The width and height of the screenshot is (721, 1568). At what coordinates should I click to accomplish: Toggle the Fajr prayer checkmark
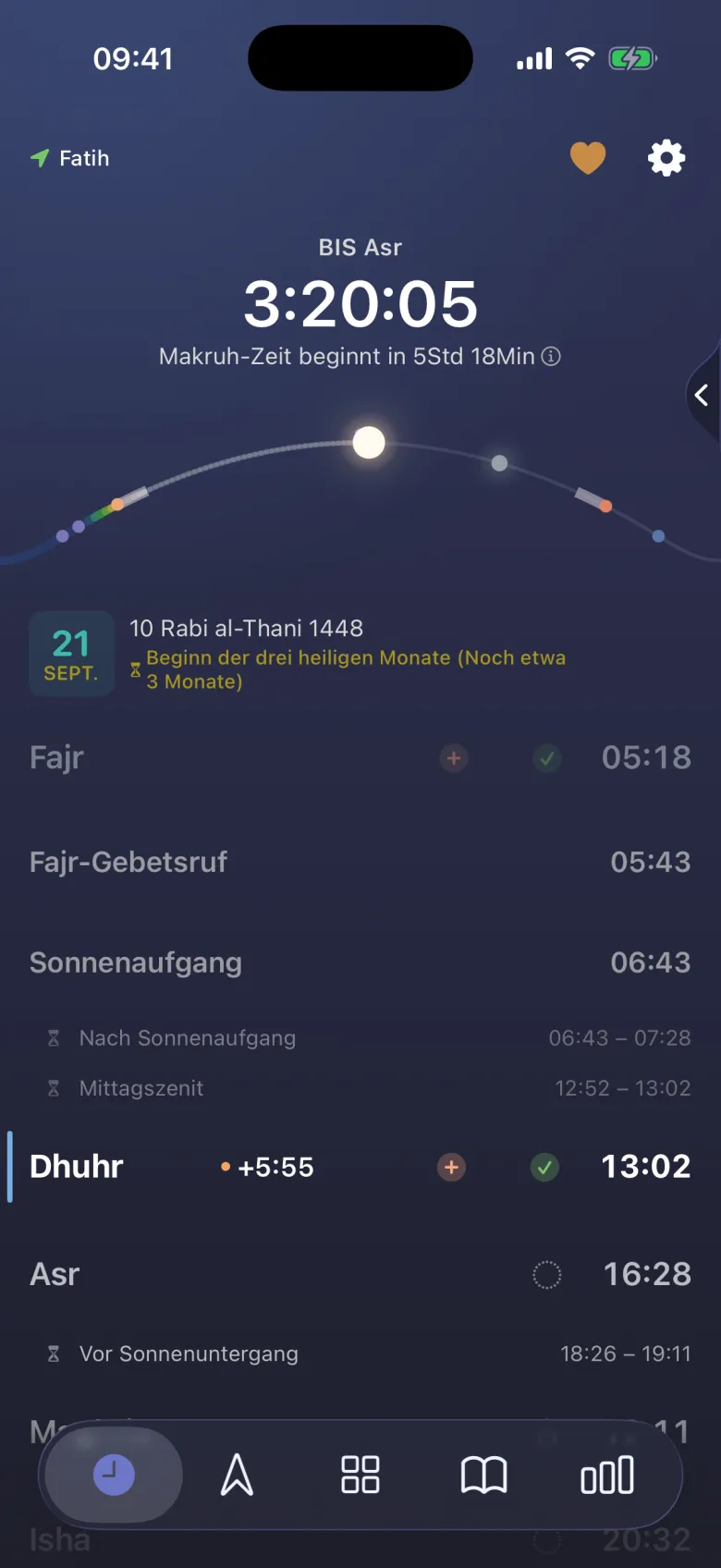click(x=547, y=758)
